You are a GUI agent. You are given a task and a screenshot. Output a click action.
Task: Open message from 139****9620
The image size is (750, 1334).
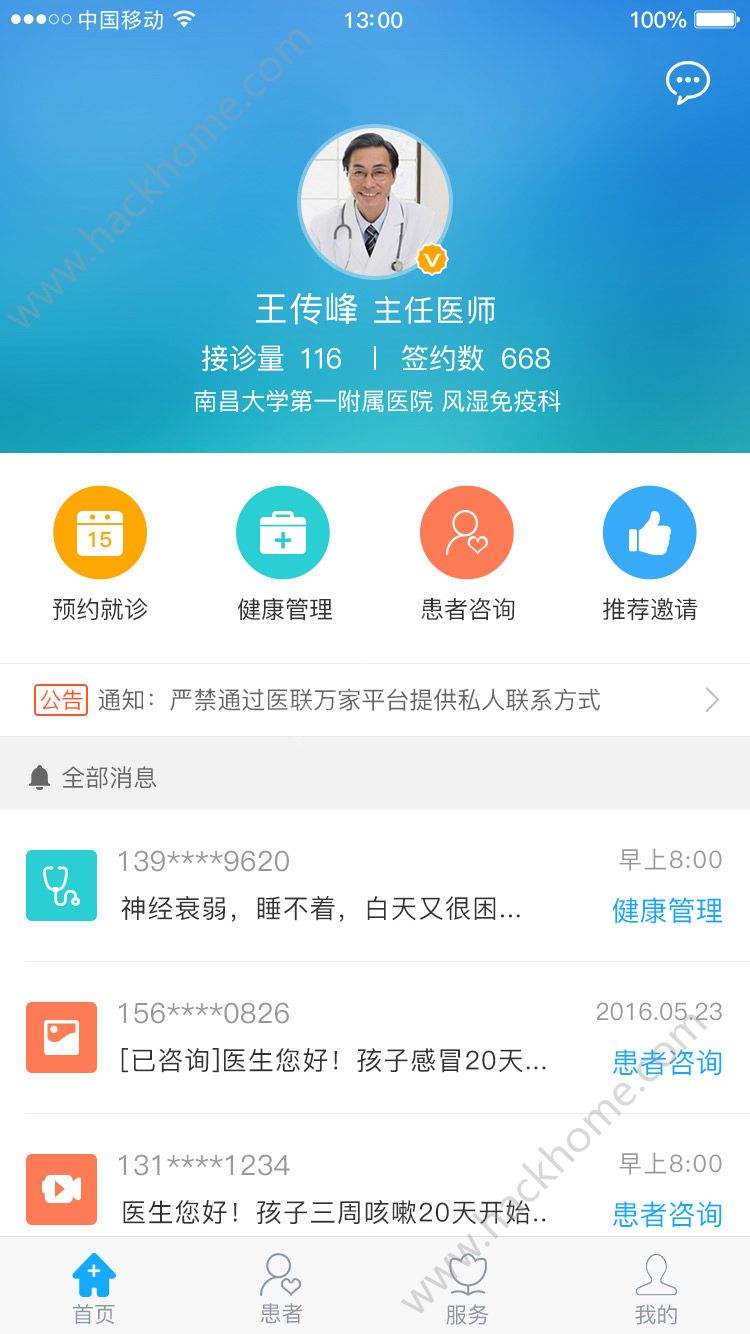coord(375,886)
